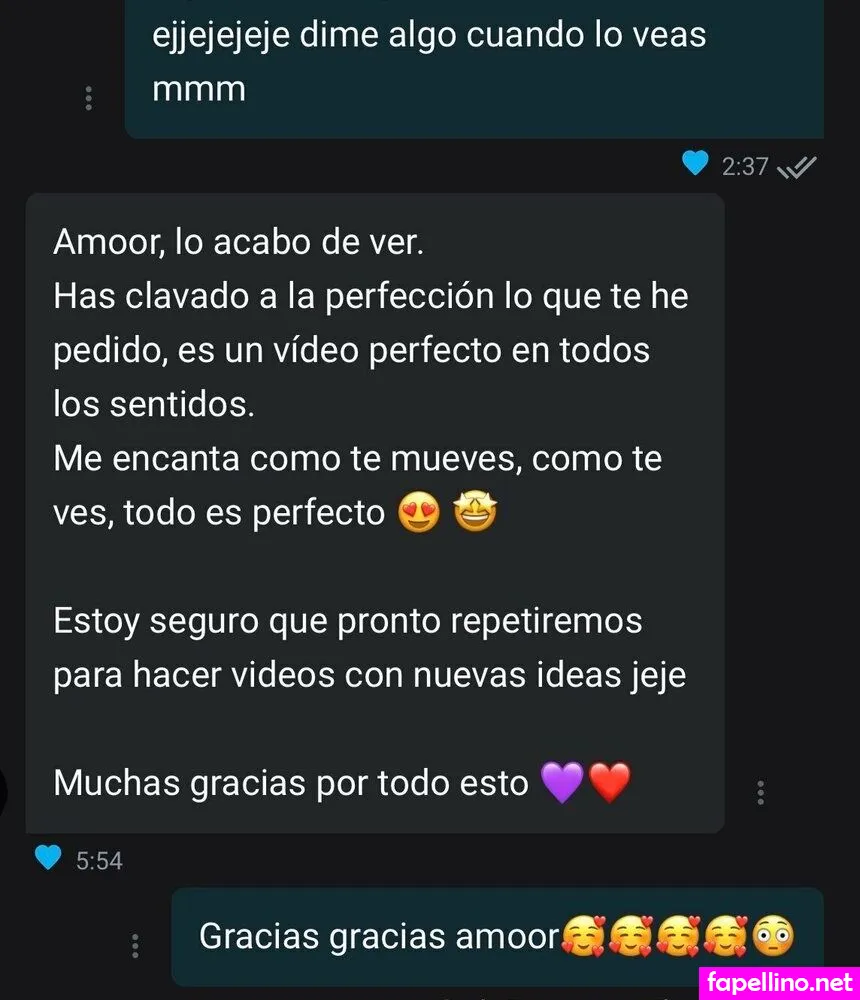Tap the blue heart reaction beside timestamp 5:54

[x=46, y=858]
